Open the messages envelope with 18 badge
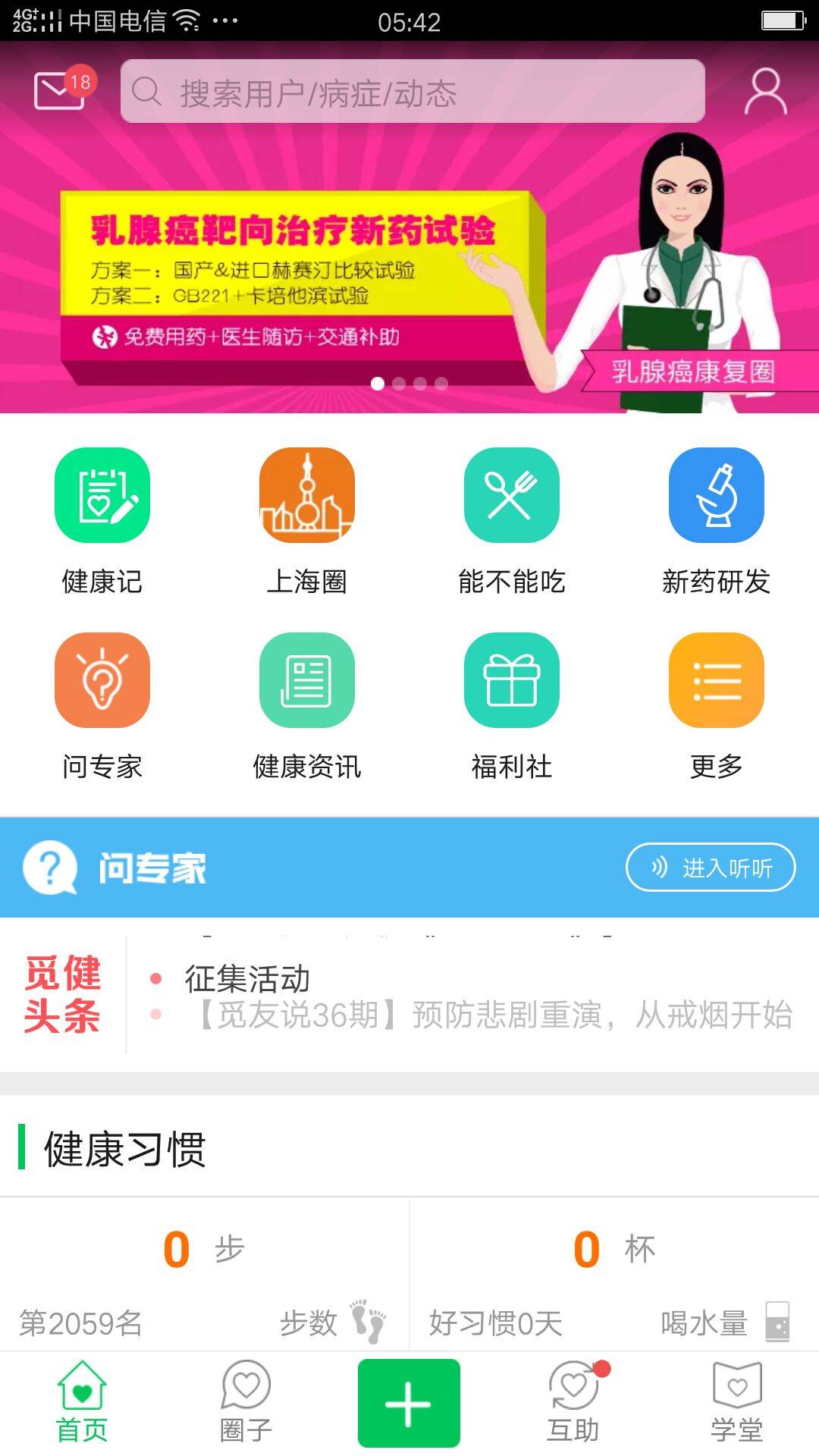The height and width of the screenshot is (1456, 819). coord(61,91)
